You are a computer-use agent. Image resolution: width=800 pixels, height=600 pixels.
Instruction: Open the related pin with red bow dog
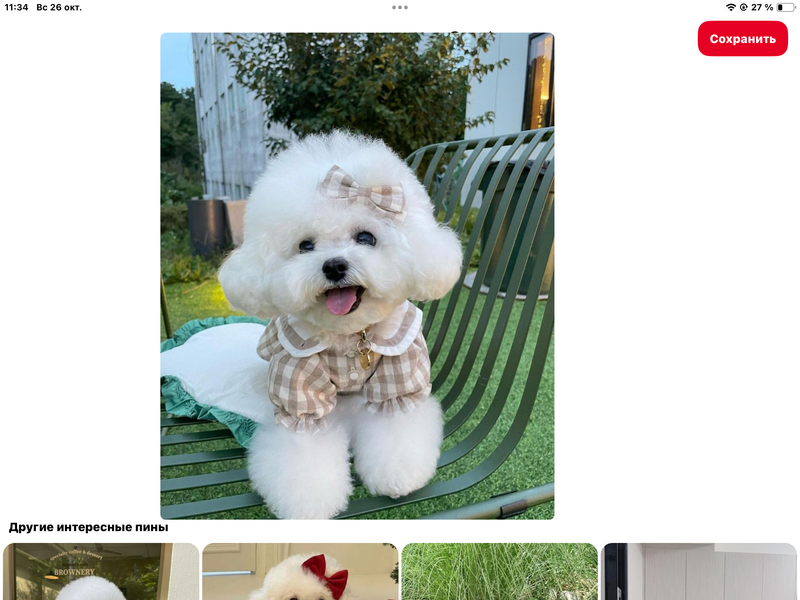[300, 572]
